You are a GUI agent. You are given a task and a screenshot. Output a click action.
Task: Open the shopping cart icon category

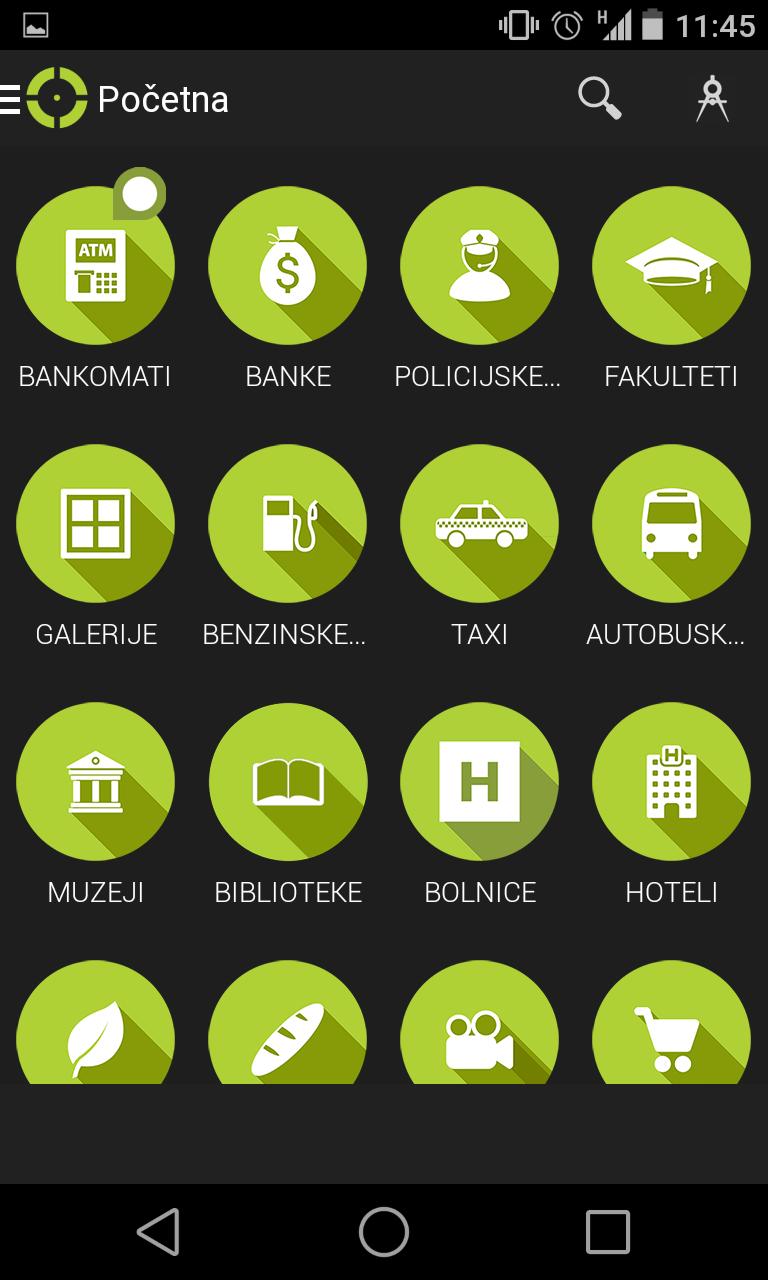click(x=672, y=1030)
